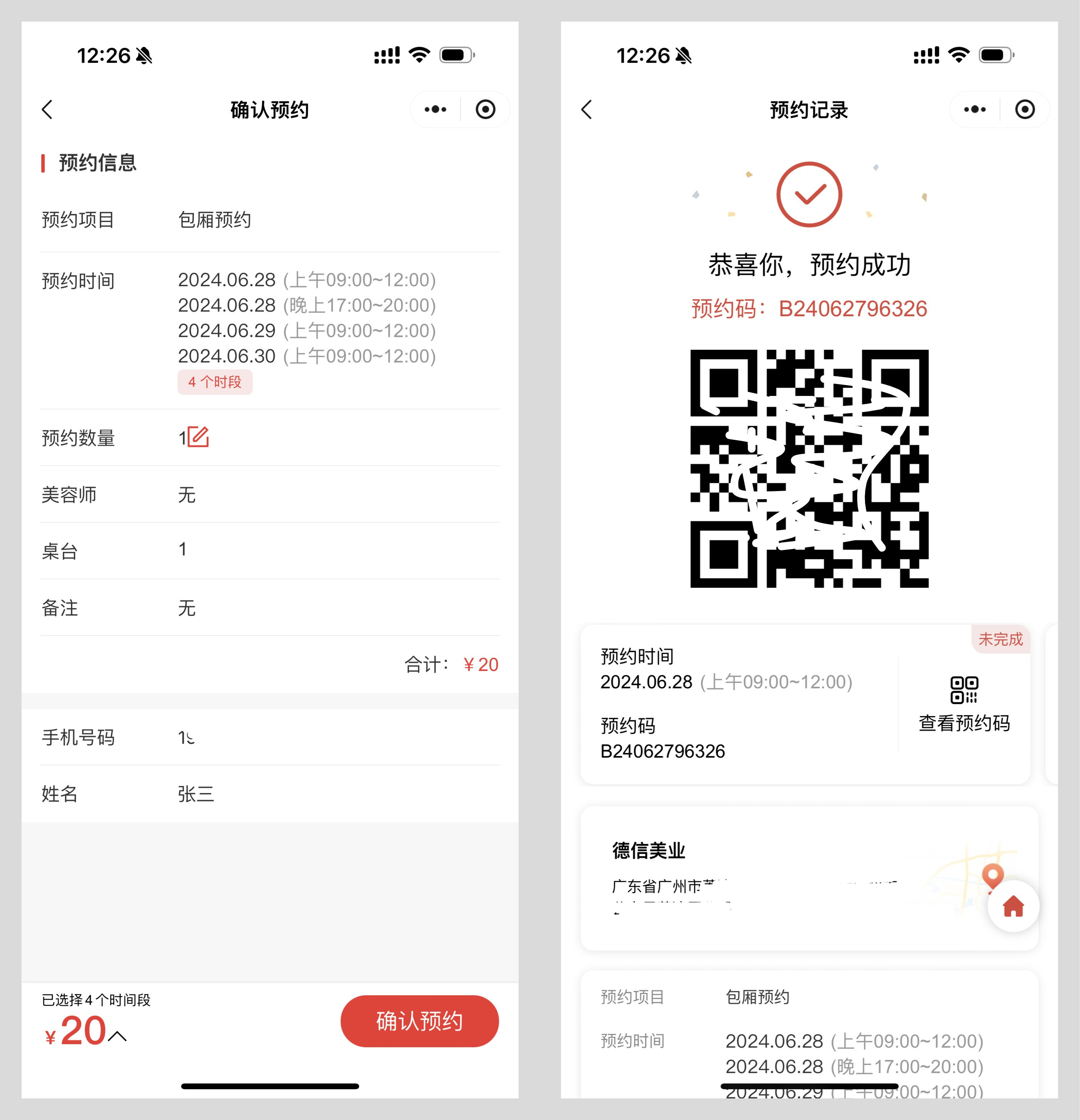Screen dimensions: 1080x1120
Task: Close the mini-program from the 预约记录 page
Action: 1025,109
